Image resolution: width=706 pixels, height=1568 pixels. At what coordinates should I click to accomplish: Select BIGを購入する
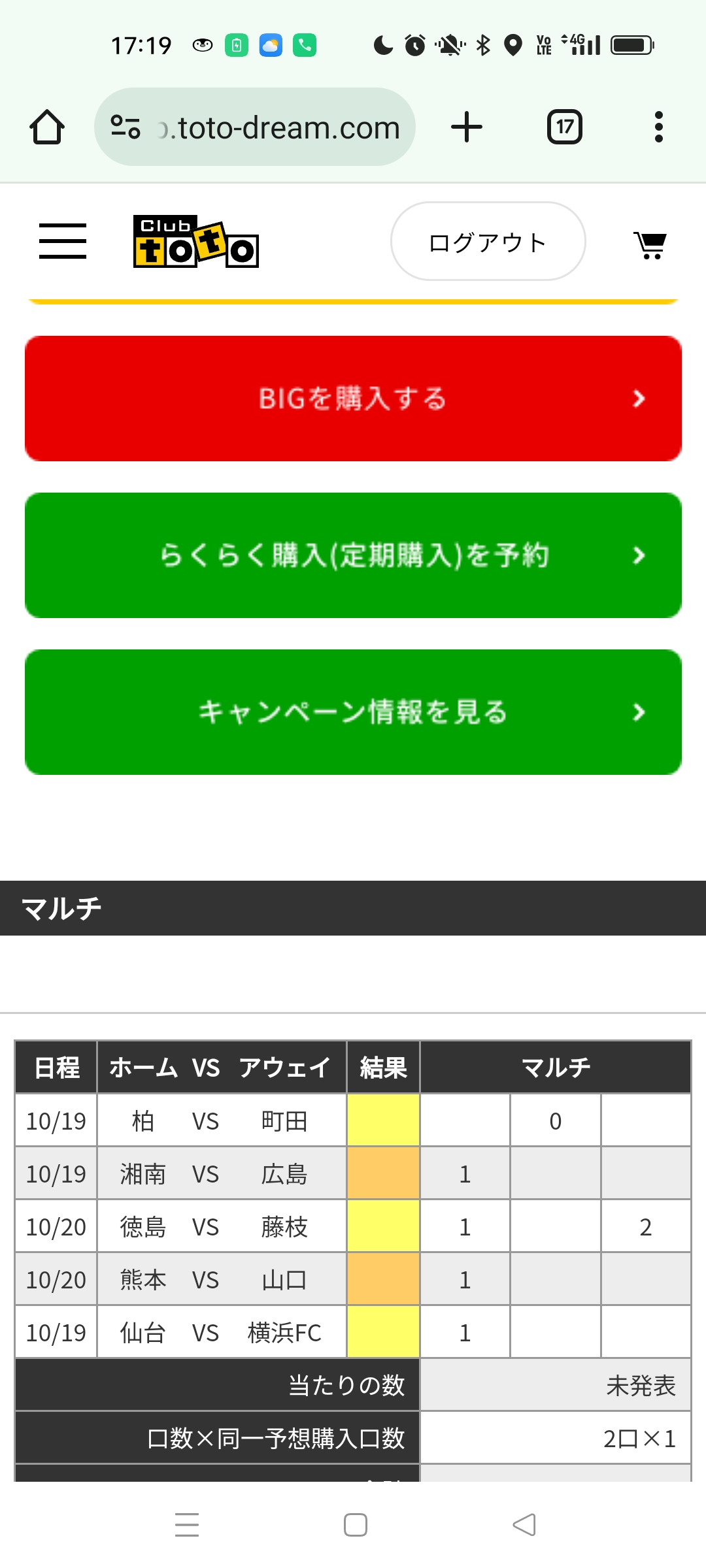(x=353, y=399)
